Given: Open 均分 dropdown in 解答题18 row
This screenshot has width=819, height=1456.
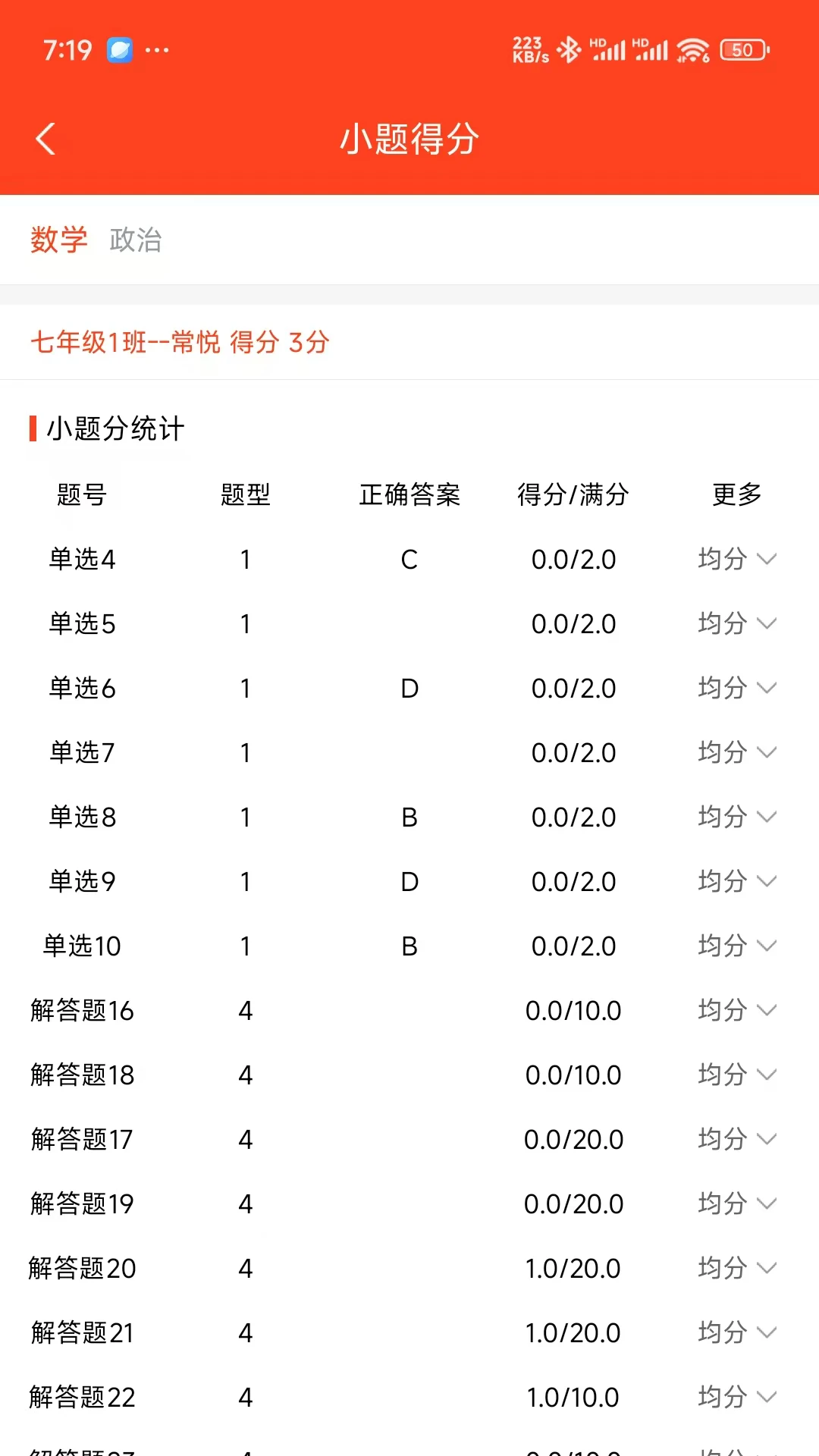Looking at the screenshot, I should tap(737, 1075).
